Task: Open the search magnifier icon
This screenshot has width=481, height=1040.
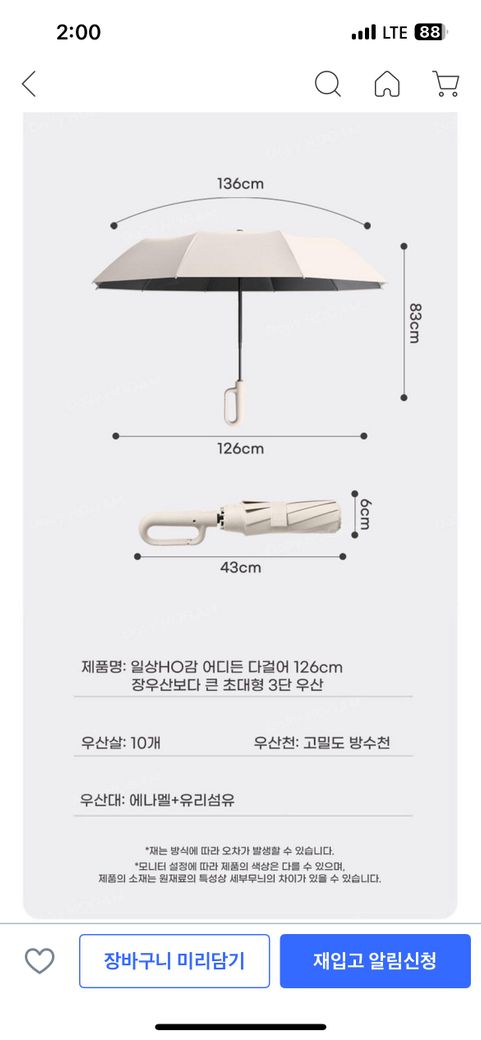Action: (328, 84)
